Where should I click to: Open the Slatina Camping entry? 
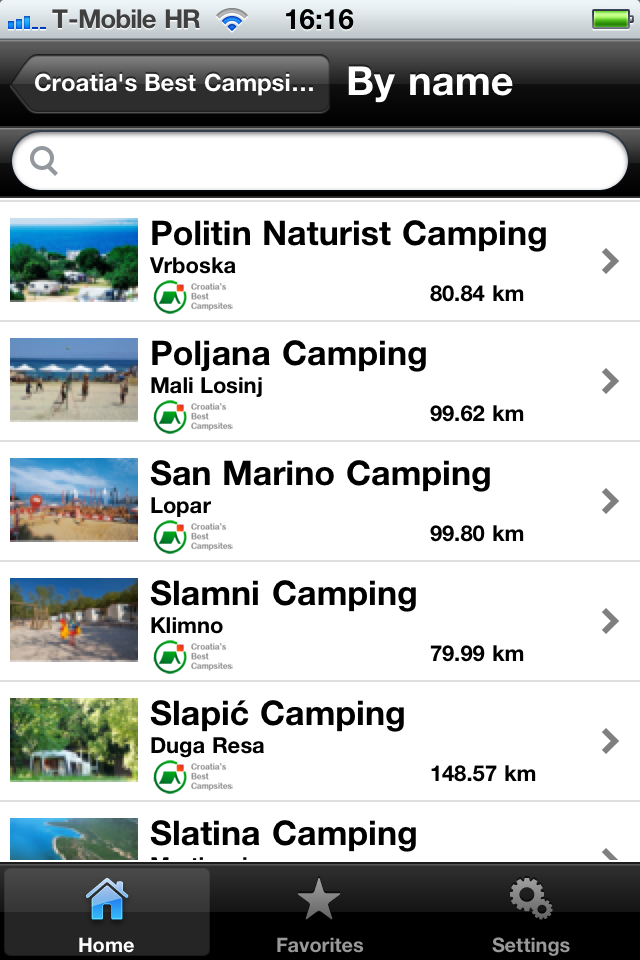(320, 835)
